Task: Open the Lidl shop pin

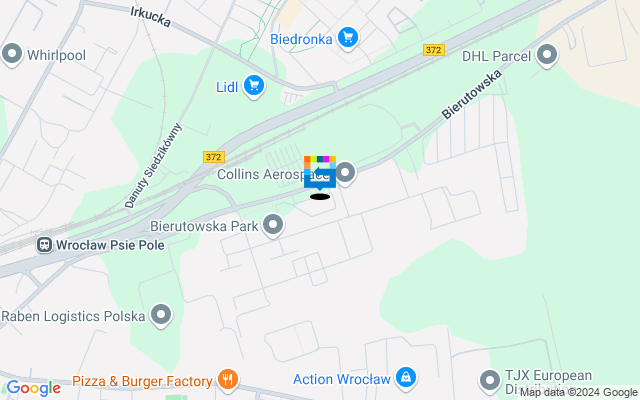Action: 253,86
